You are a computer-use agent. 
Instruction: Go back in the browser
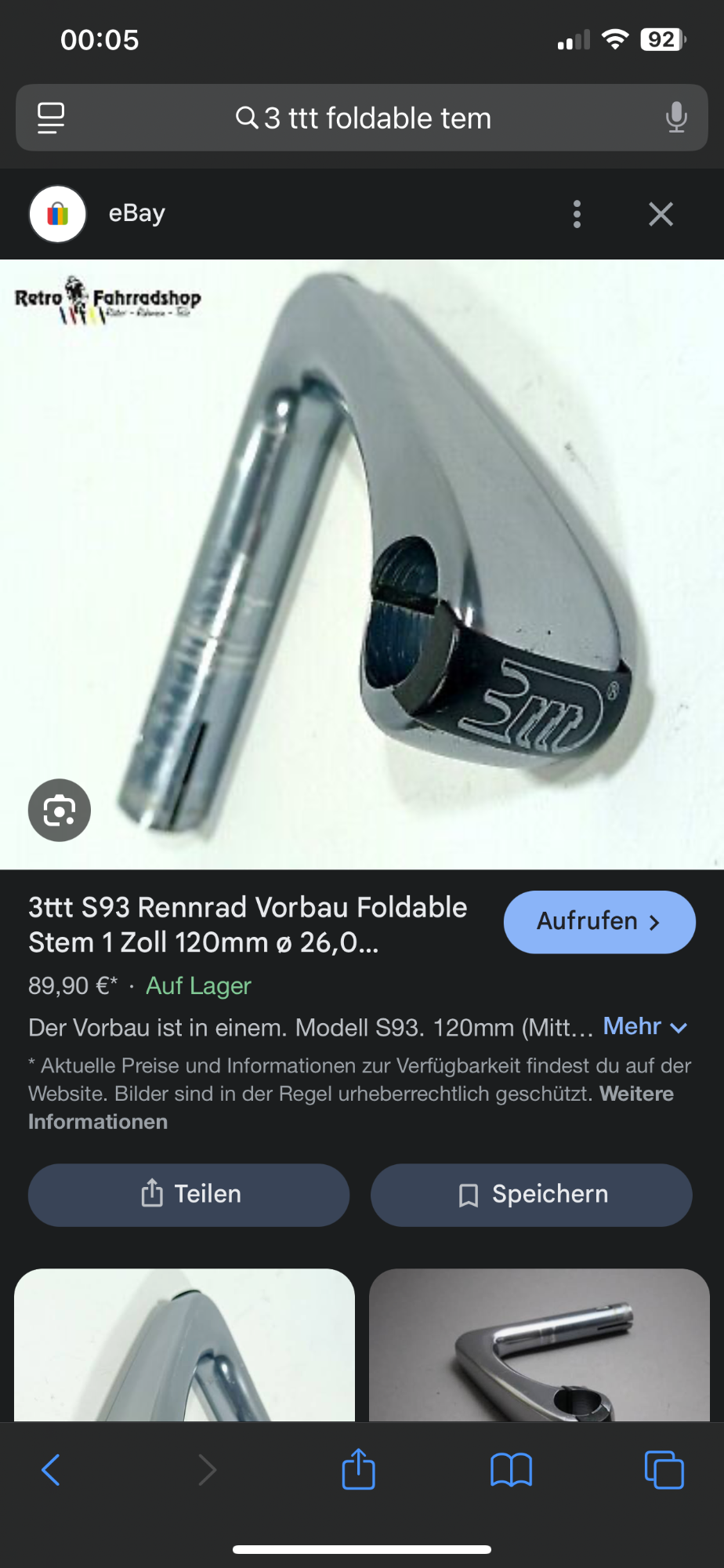51,1470
